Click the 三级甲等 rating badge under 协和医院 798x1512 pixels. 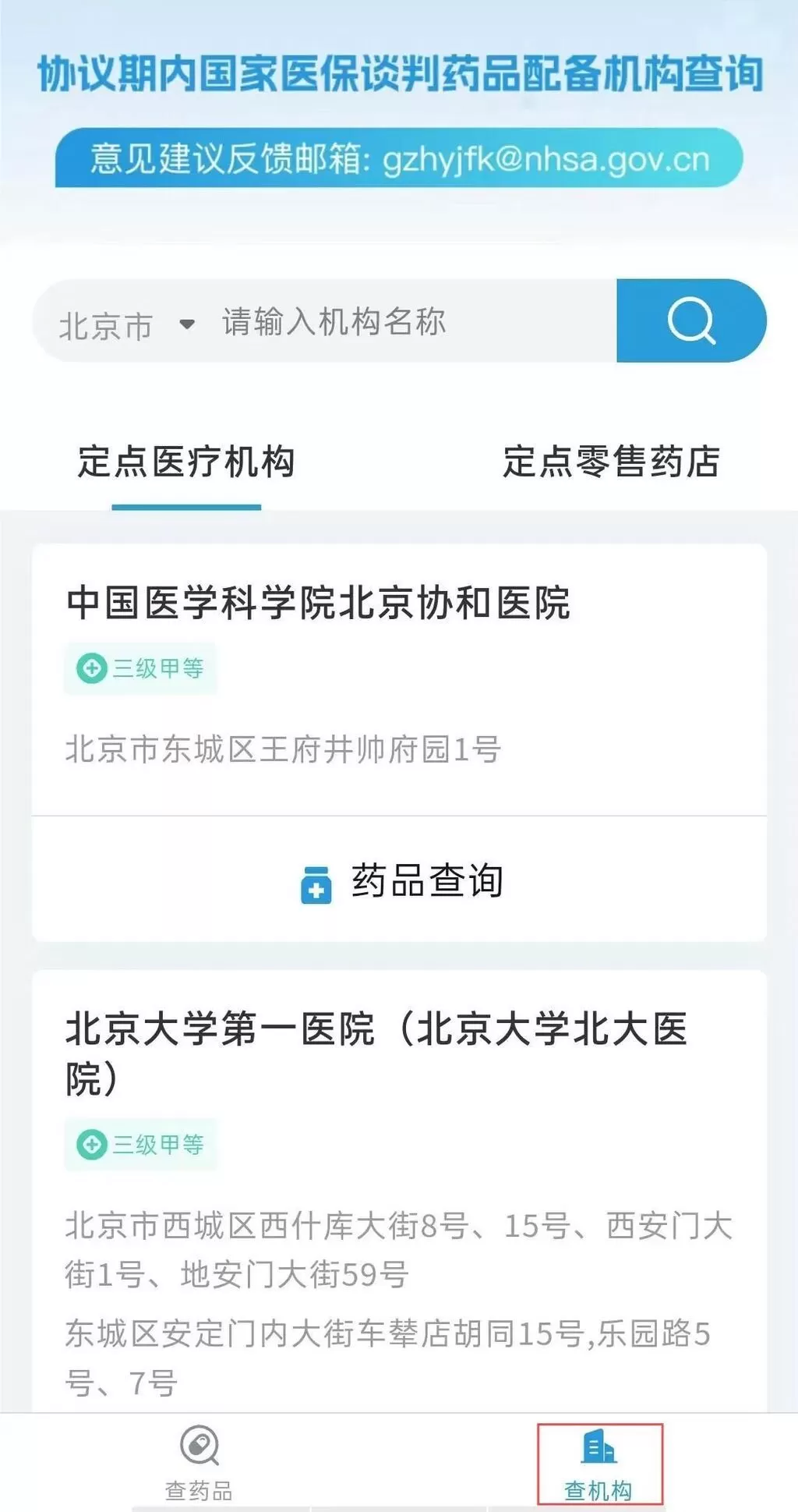coord(139,667)
